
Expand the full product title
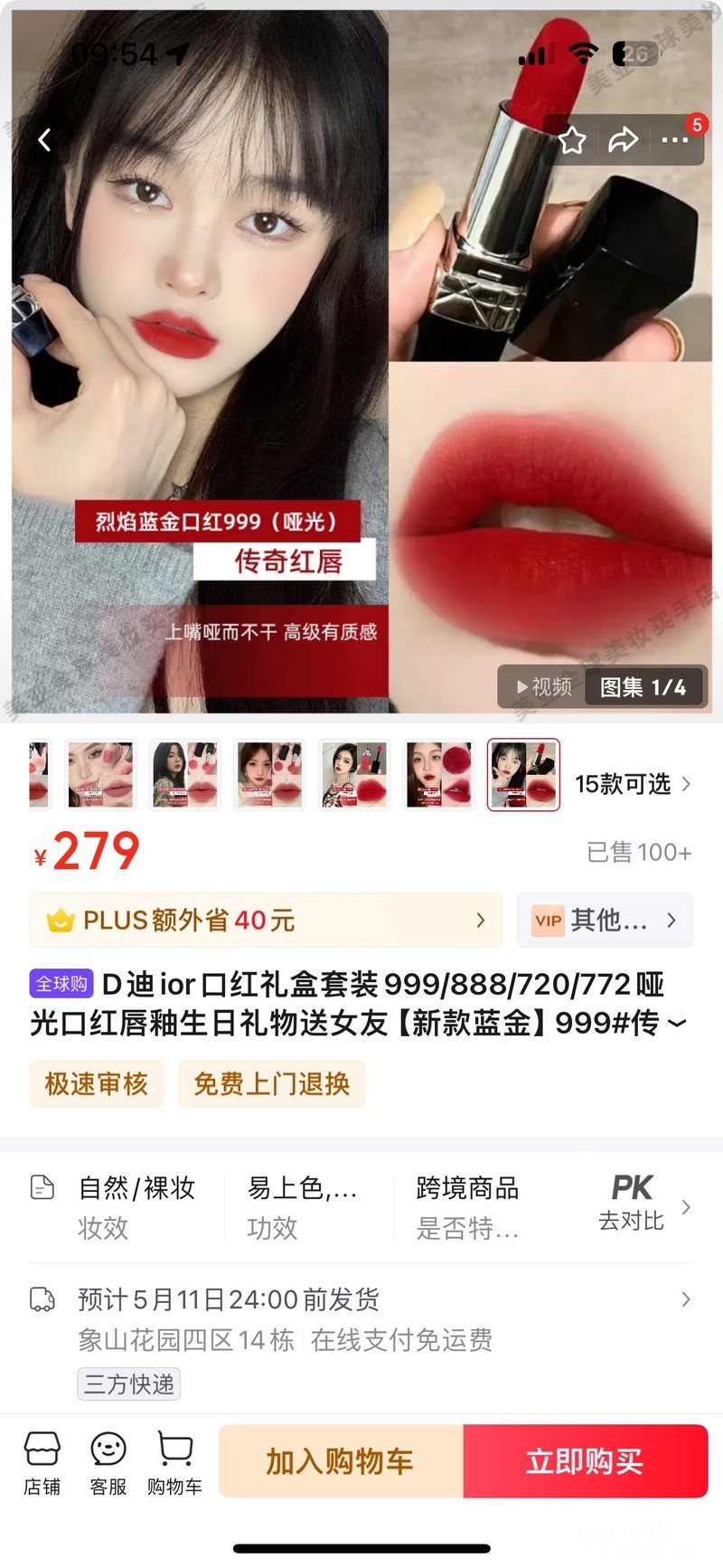pyautogui.click(x=677, y=1025)
